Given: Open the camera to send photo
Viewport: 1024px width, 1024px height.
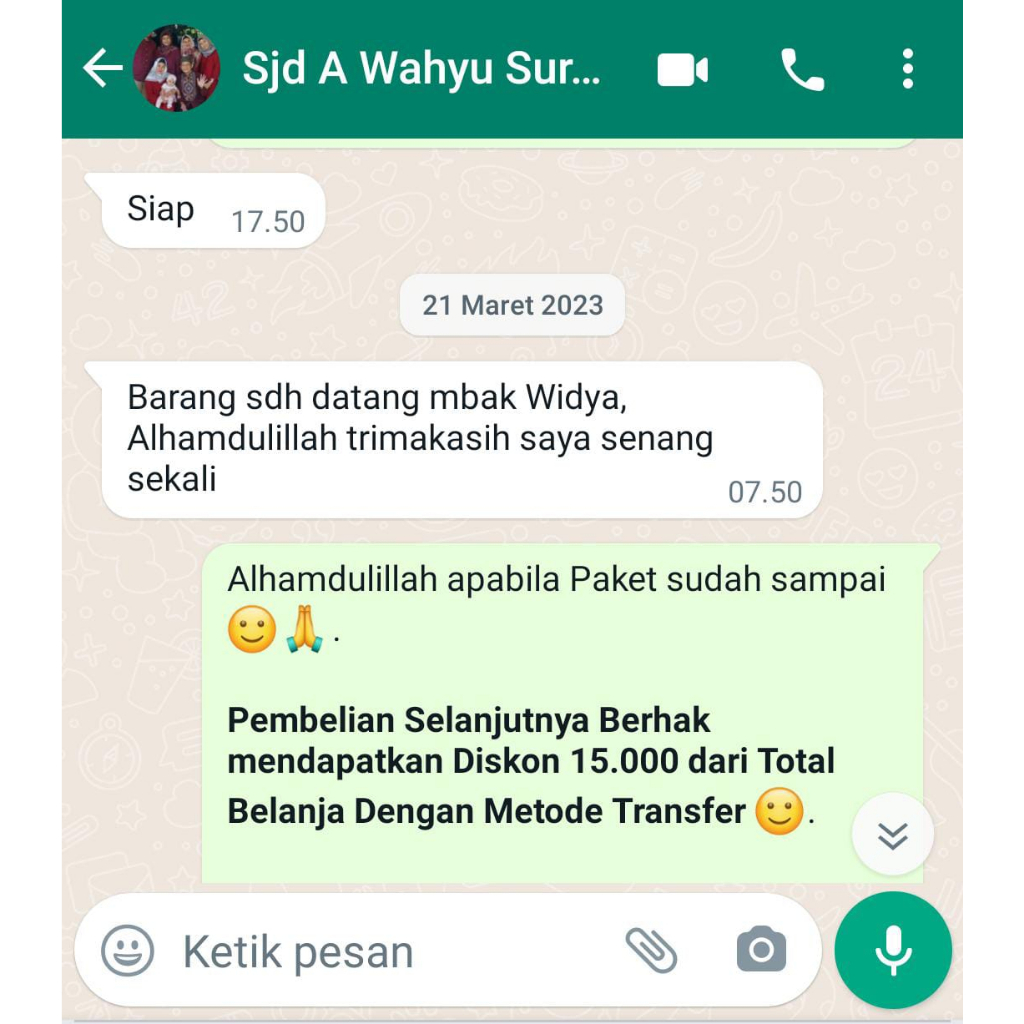Looking at the screenshot, I should point(761,950).
